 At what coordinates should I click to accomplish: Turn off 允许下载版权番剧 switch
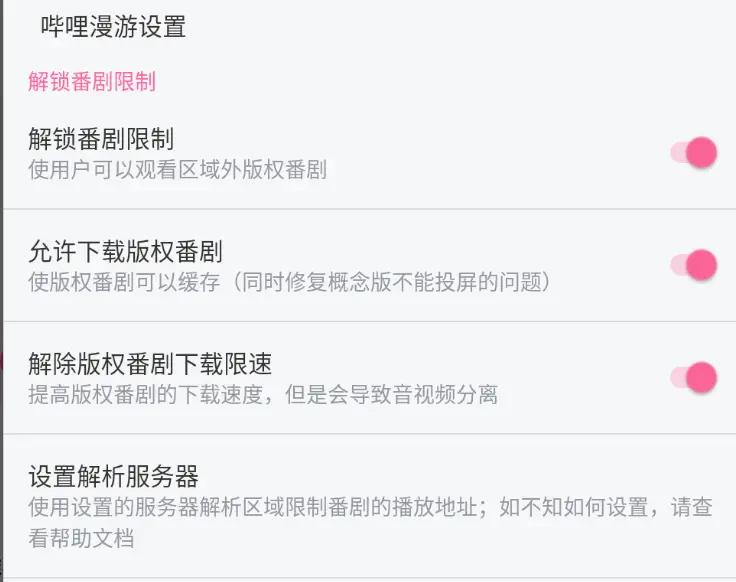(694, 265)
